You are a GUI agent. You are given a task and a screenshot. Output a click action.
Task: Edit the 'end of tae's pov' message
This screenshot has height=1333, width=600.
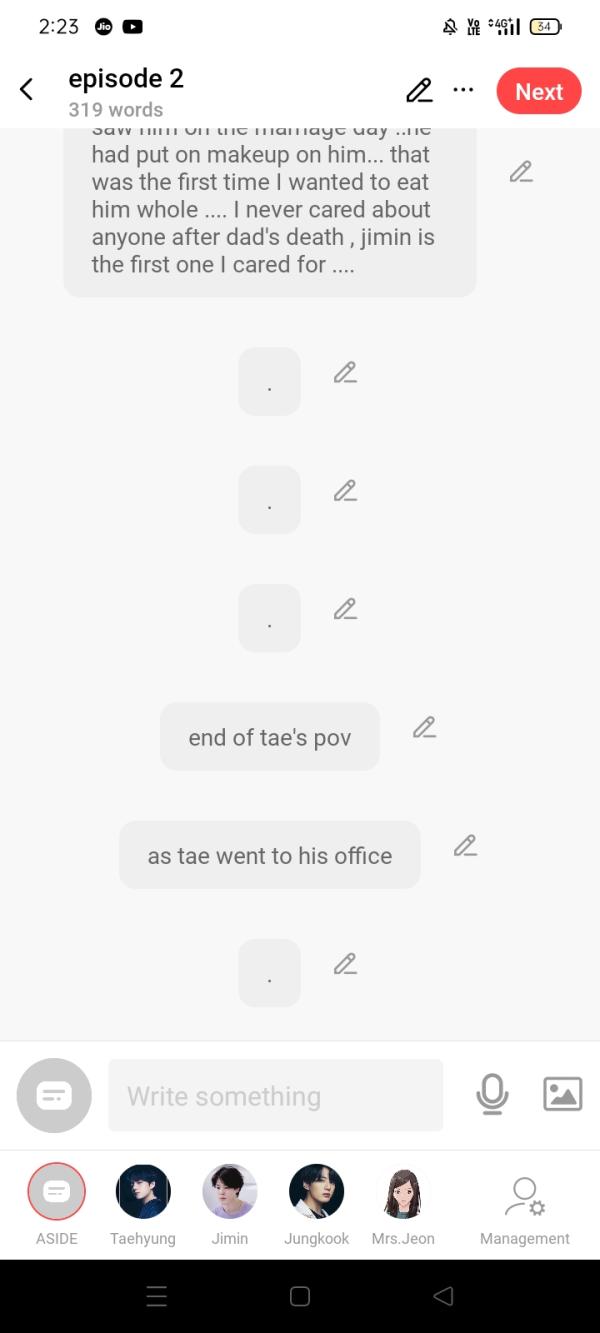coord(424,728)
